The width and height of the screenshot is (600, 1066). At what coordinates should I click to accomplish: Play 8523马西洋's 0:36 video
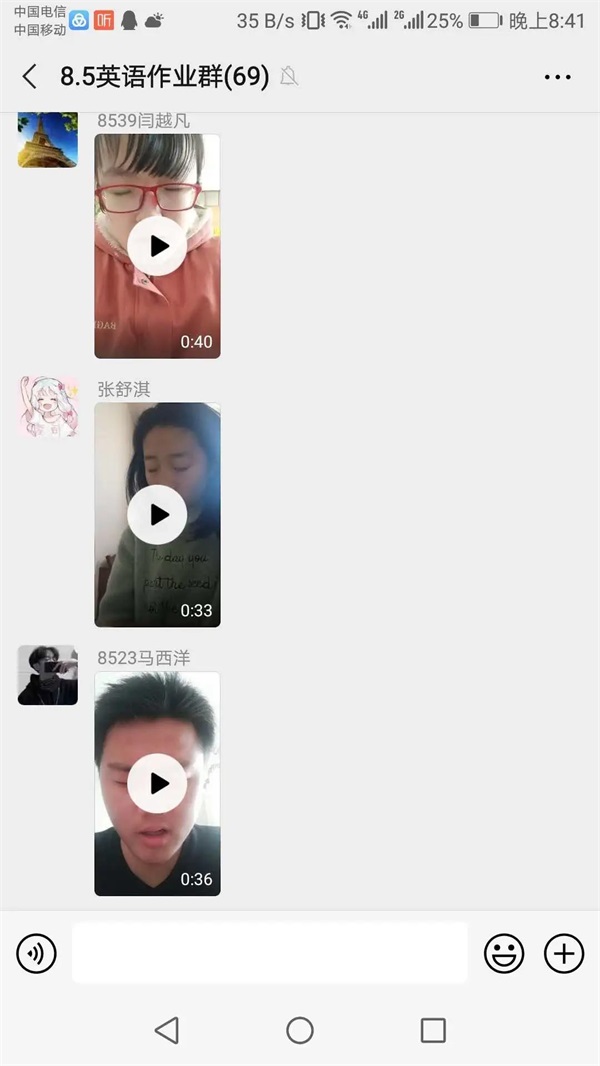[x=158, y=783]
